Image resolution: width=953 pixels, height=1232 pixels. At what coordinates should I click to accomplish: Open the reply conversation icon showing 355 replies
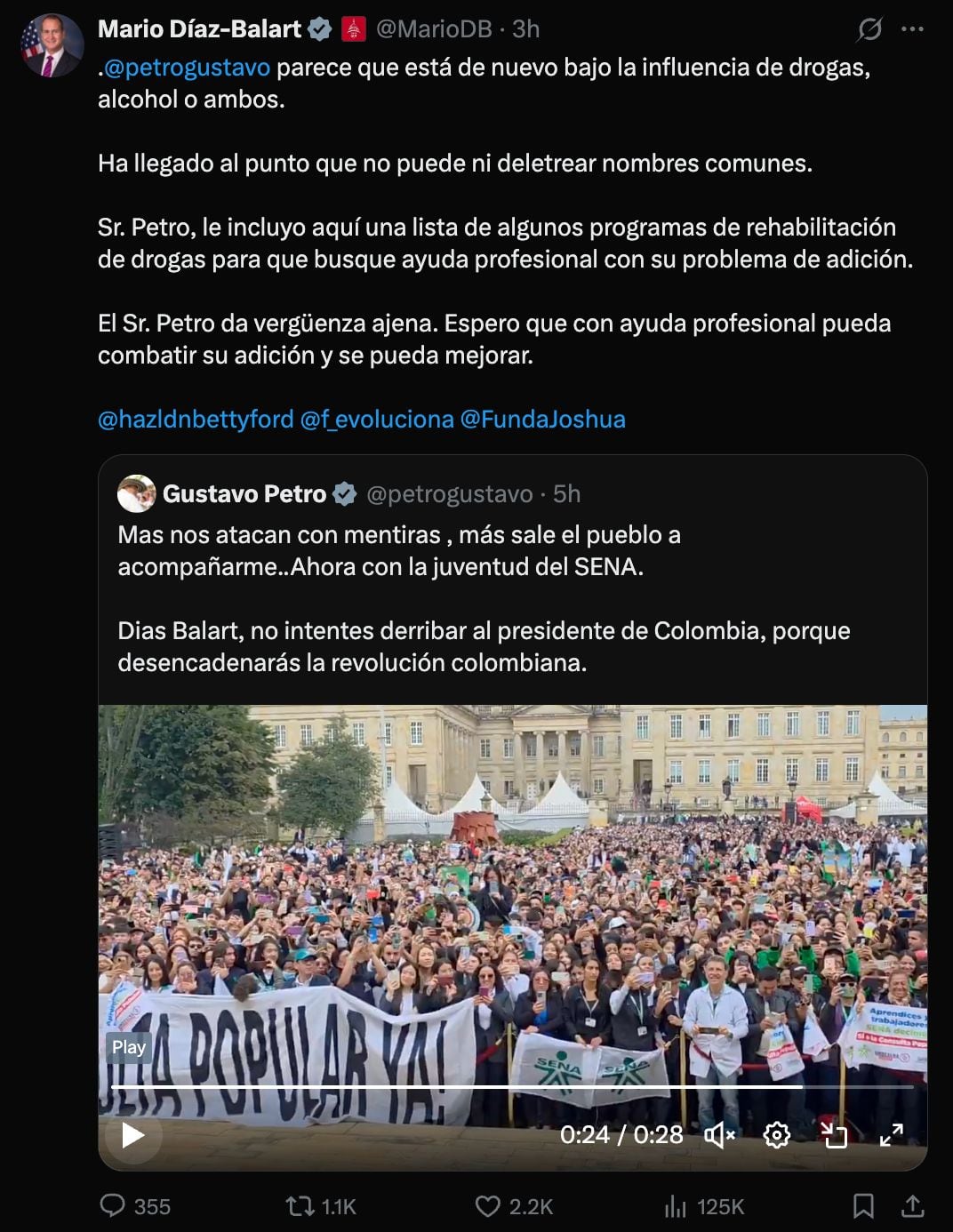[x=112, y=1206]
